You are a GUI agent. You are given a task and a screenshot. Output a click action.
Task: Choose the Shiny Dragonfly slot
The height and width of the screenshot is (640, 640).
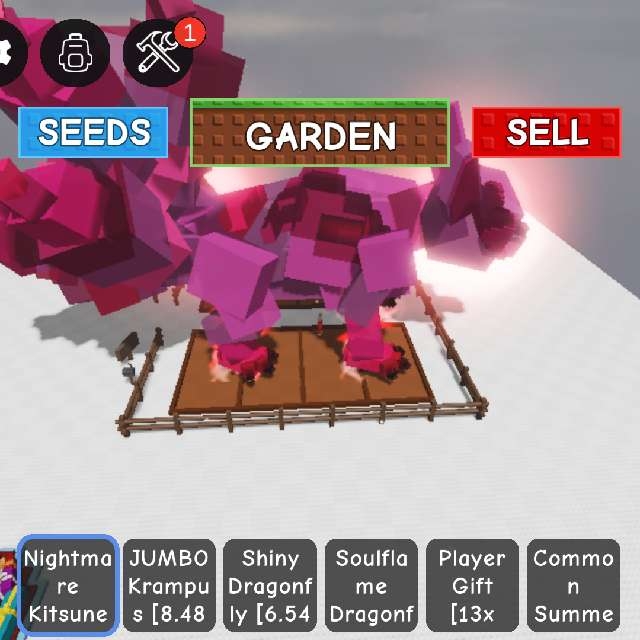tap(270, 586)
